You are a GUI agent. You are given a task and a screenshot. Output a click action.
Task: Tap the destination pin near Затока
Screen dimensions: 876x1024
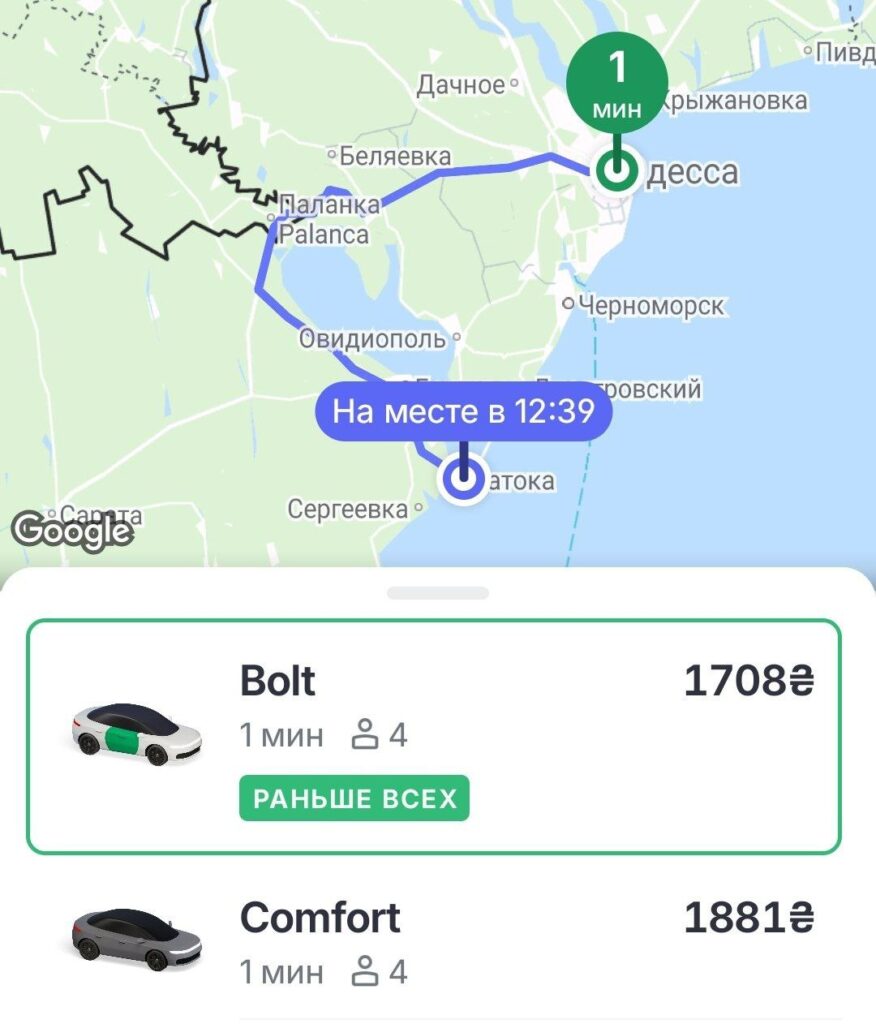coord(463,478)
